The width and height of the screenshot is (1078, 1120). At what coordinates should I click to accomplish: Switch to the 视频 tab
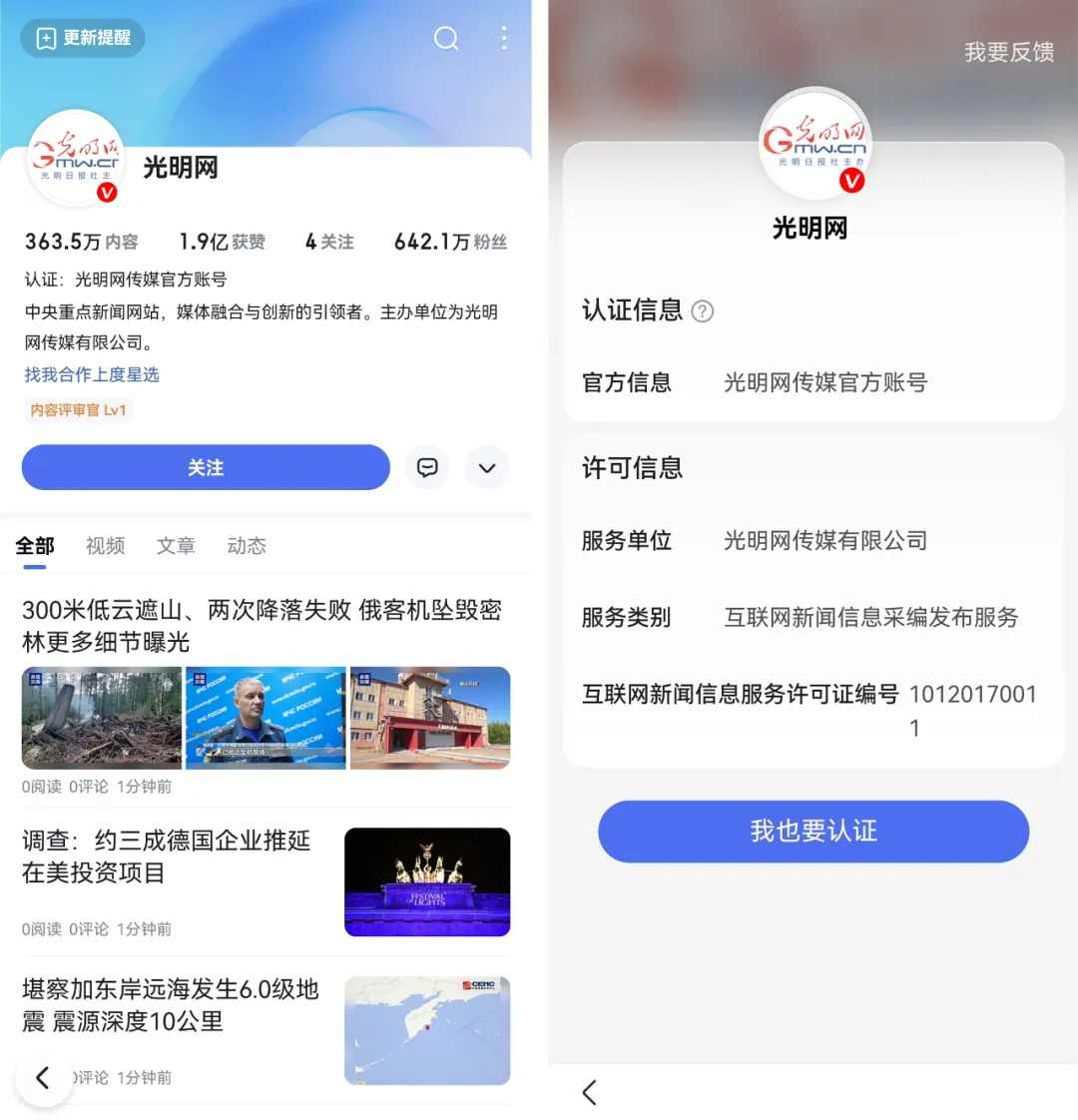(105, 545)
